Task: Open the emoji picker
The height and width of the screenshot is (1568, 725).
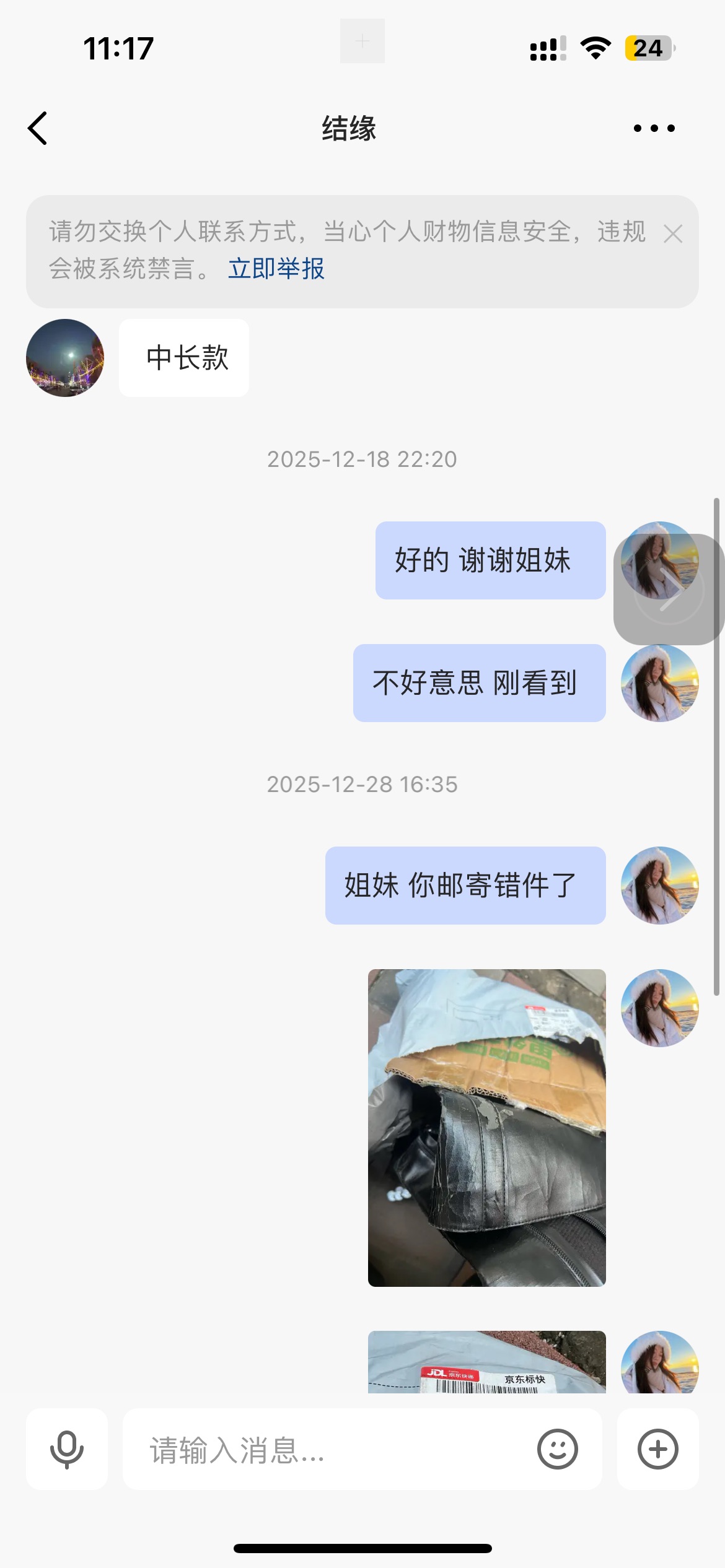Action: tap(558, 1449)
